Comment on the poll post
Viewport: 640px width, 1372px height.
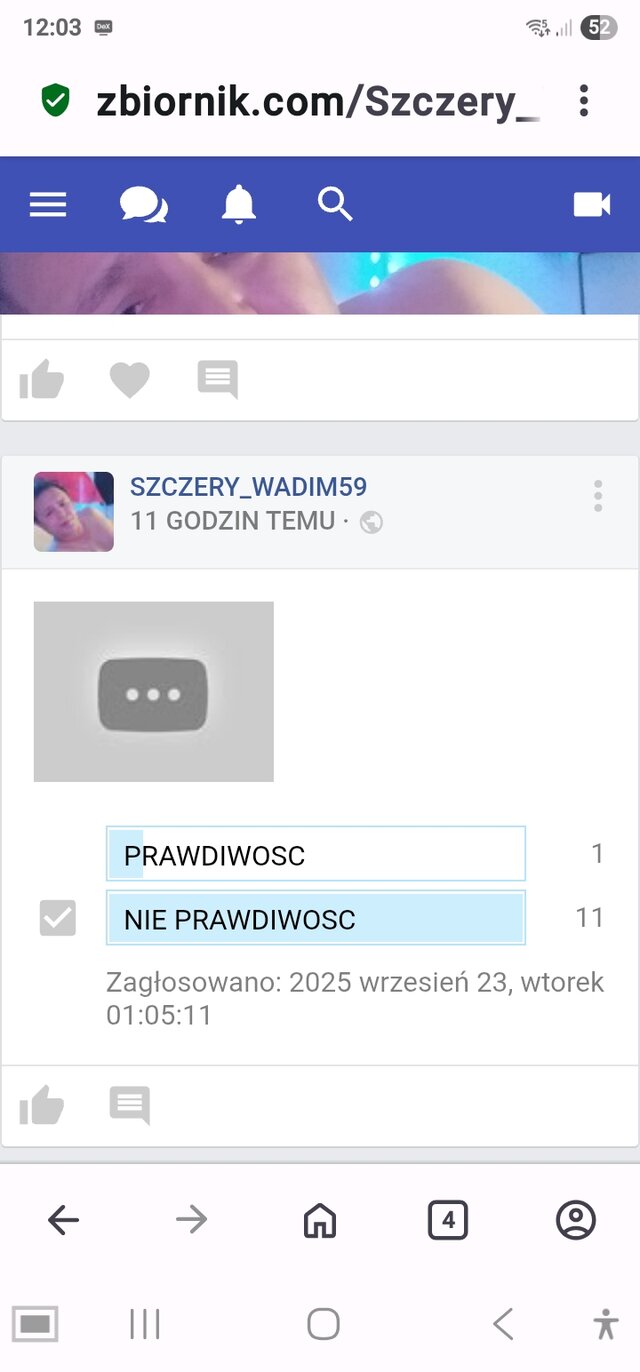pyautogui.click(x=129, y=1106)
